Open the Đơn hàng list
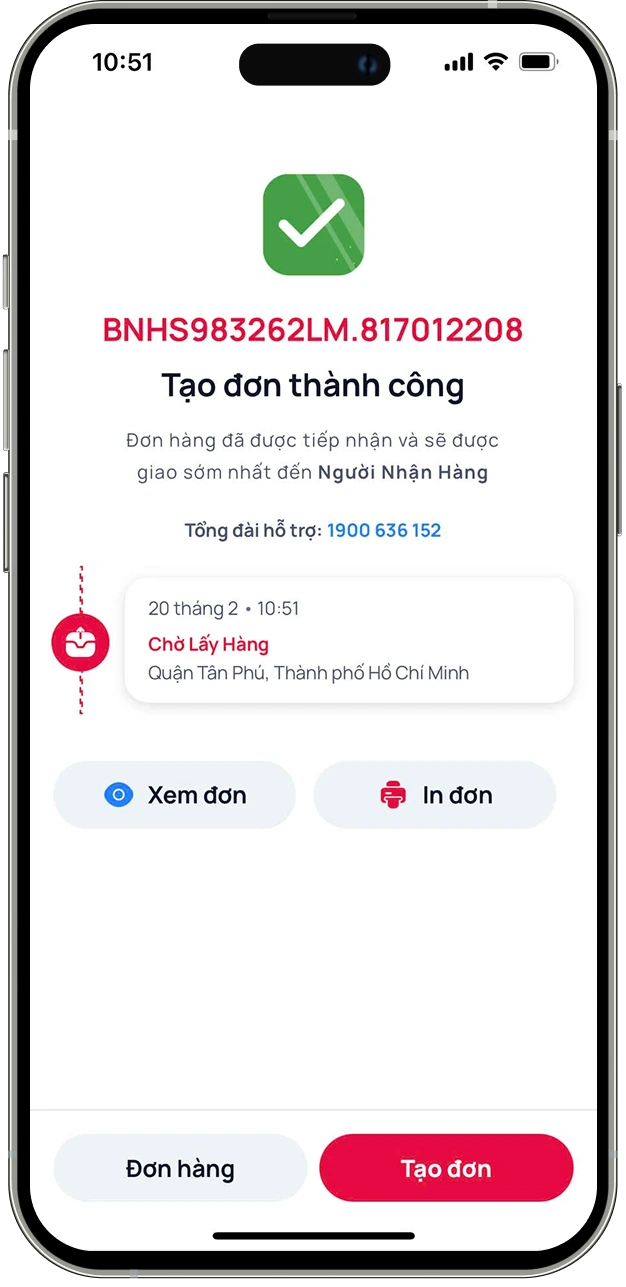Screen dimensions: 626x1287 point(180,1168)
